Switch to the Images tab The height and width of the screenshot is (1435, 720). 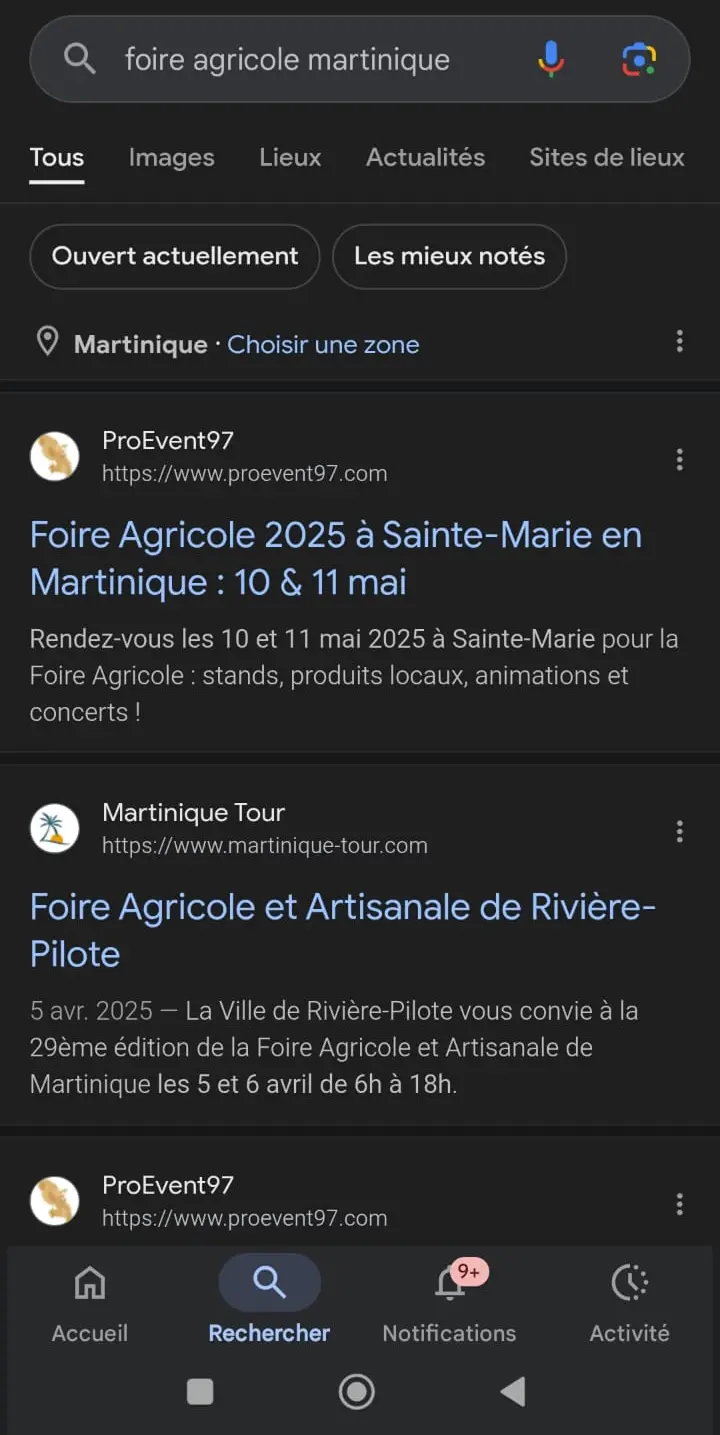171,157
